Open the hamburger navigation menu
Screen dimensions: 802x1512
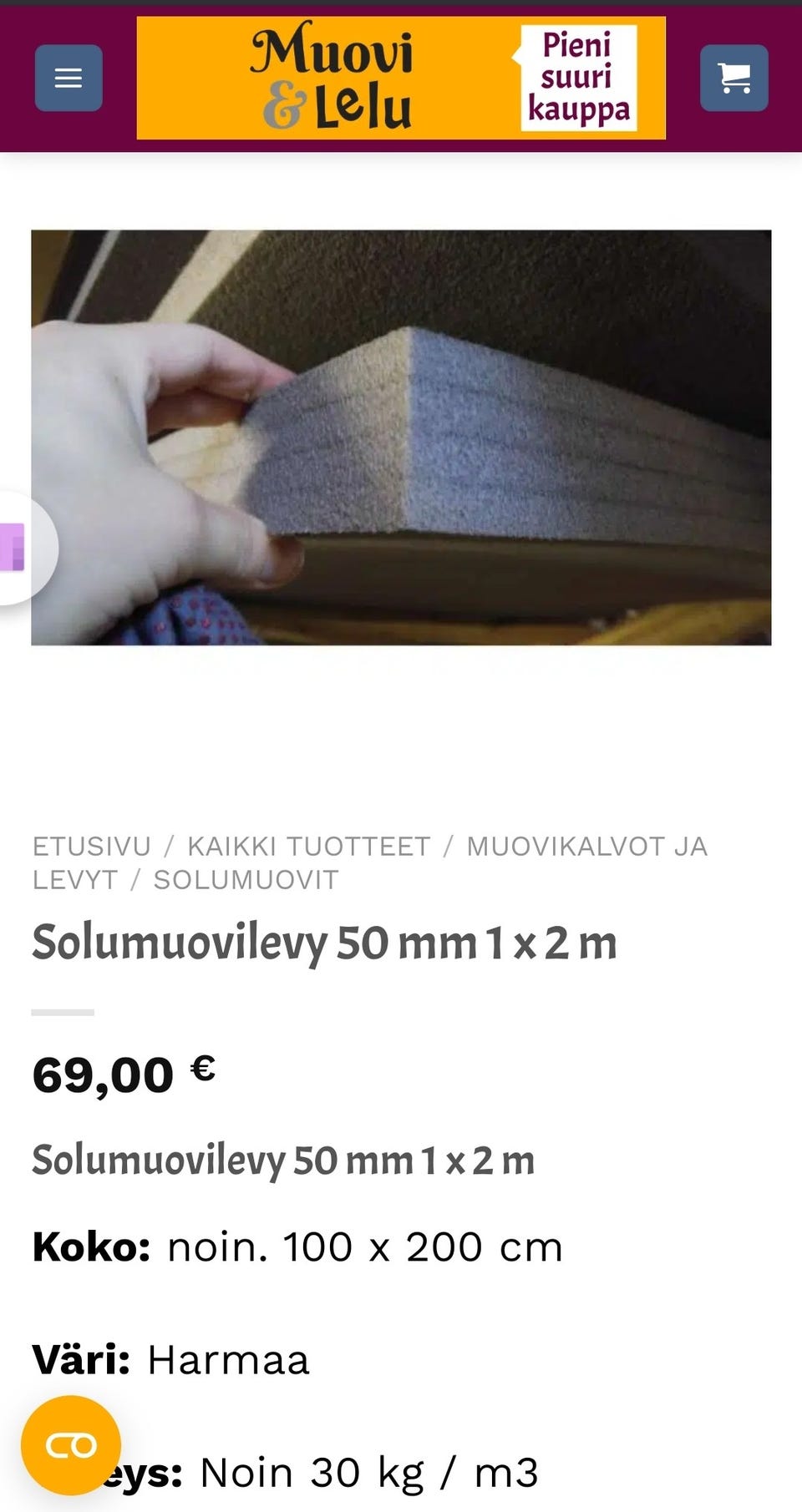(x=68, y=78)
